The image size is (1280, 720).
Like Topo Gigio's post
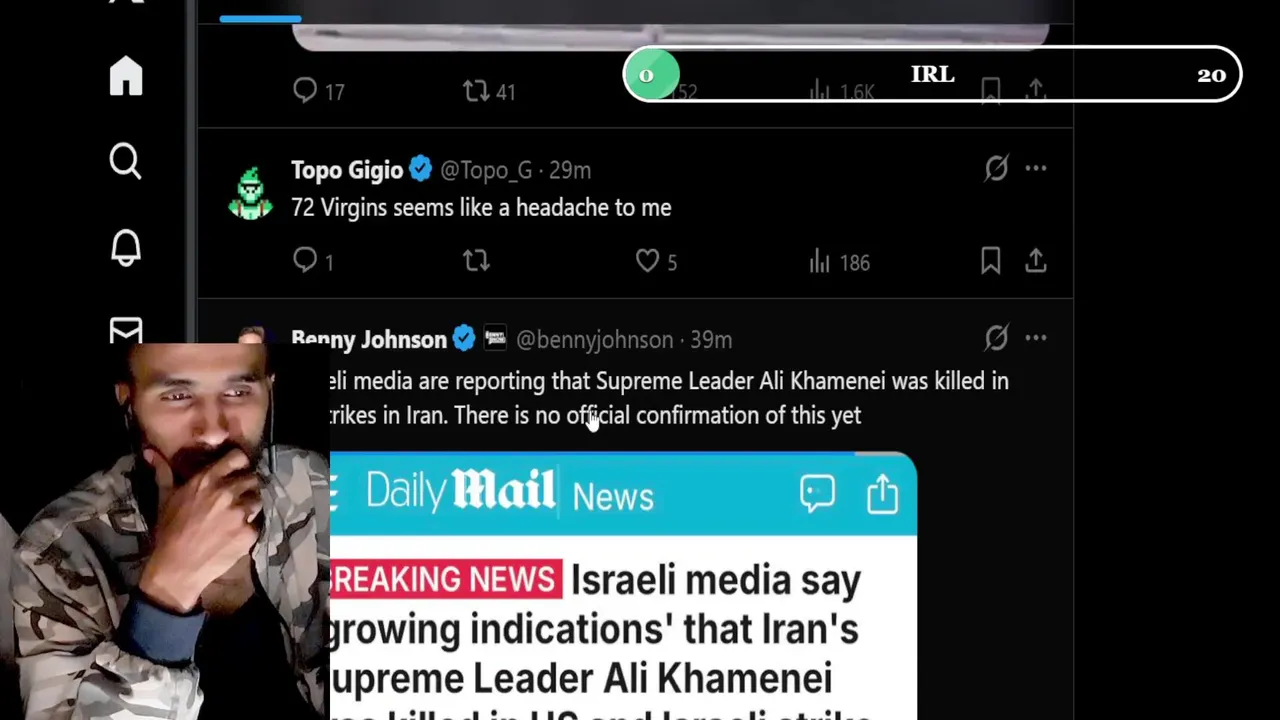pos(648,261)
